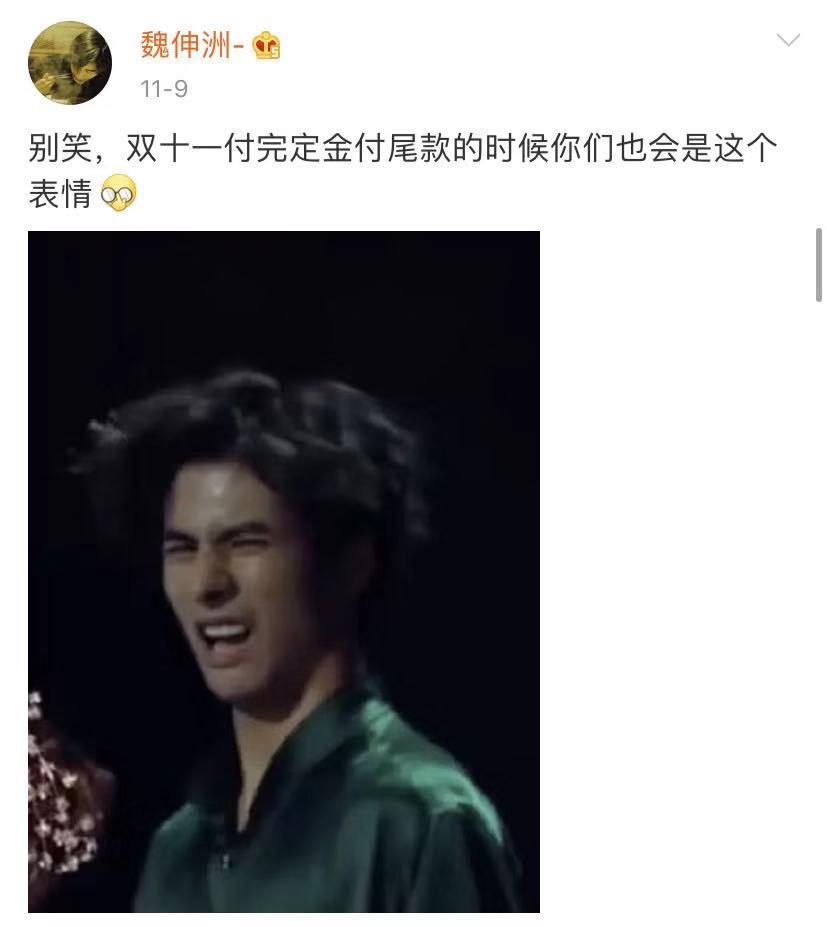Tap the circular profile photo of the poster
The height and width of the screenshot is (927, 827).
pos(70,60)
